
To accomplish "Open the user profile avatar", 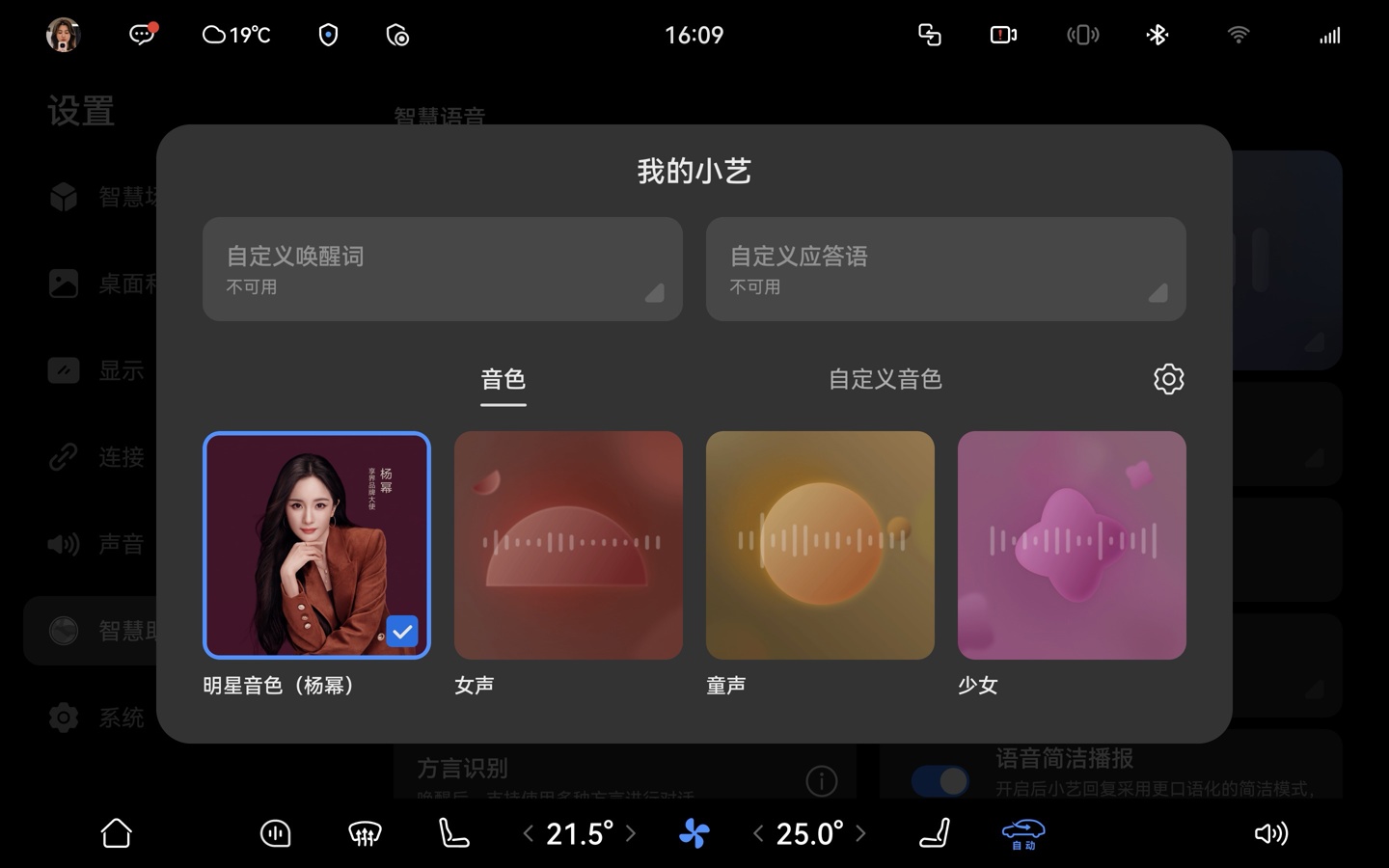I will (x=64, y=36).
